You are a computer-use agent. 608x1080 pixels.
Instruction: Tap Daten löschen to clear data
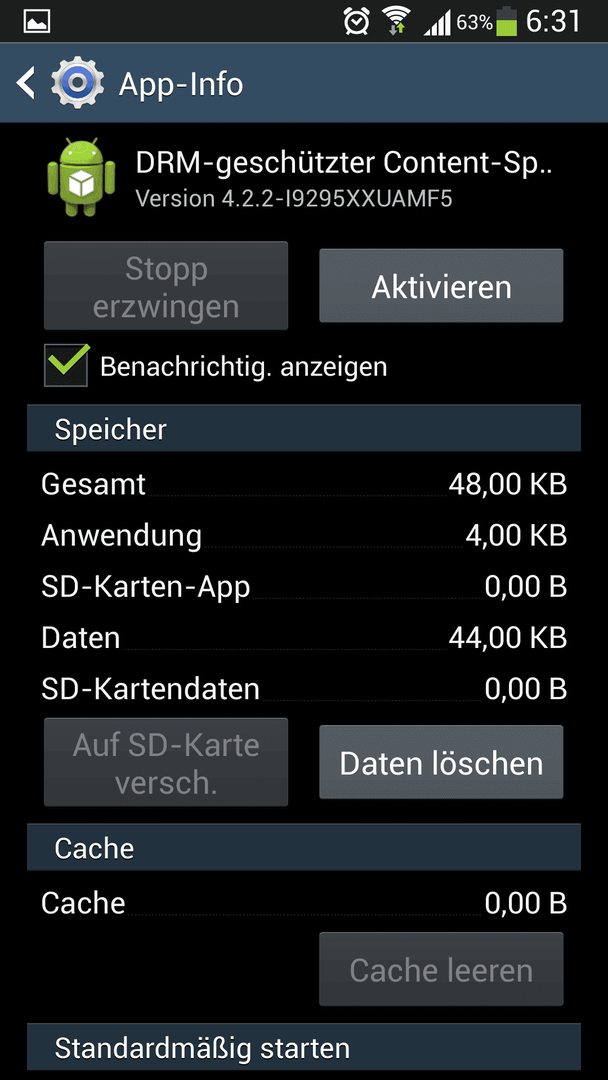pos(441,762)
